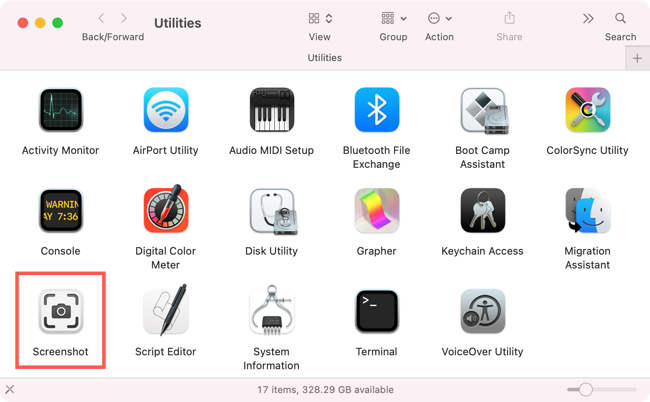650x402 pixels.
Task: Open Disk Utility
Action: click(x=271, y=211)
